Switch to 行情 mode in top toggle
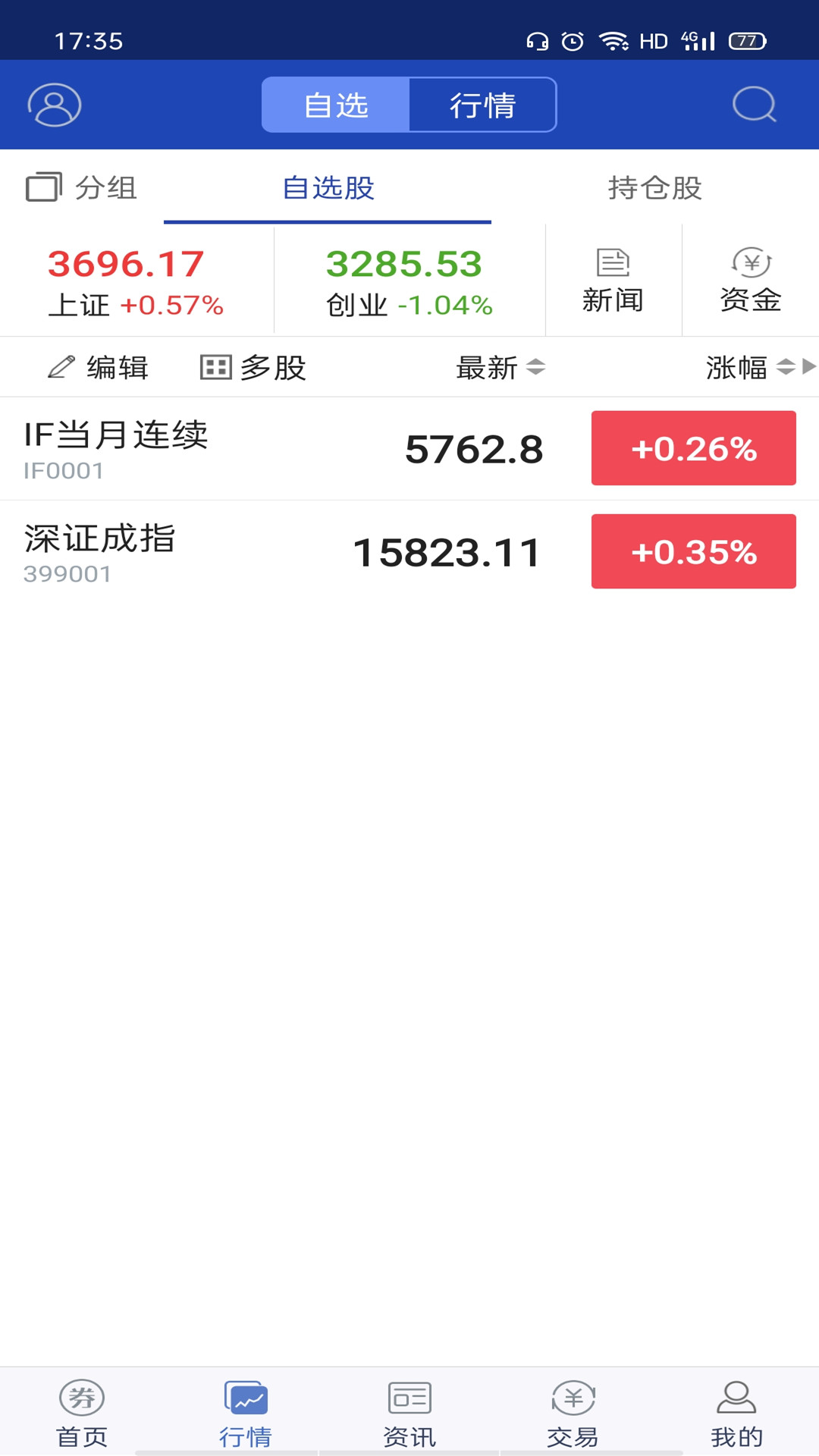 tap(483, 105)
